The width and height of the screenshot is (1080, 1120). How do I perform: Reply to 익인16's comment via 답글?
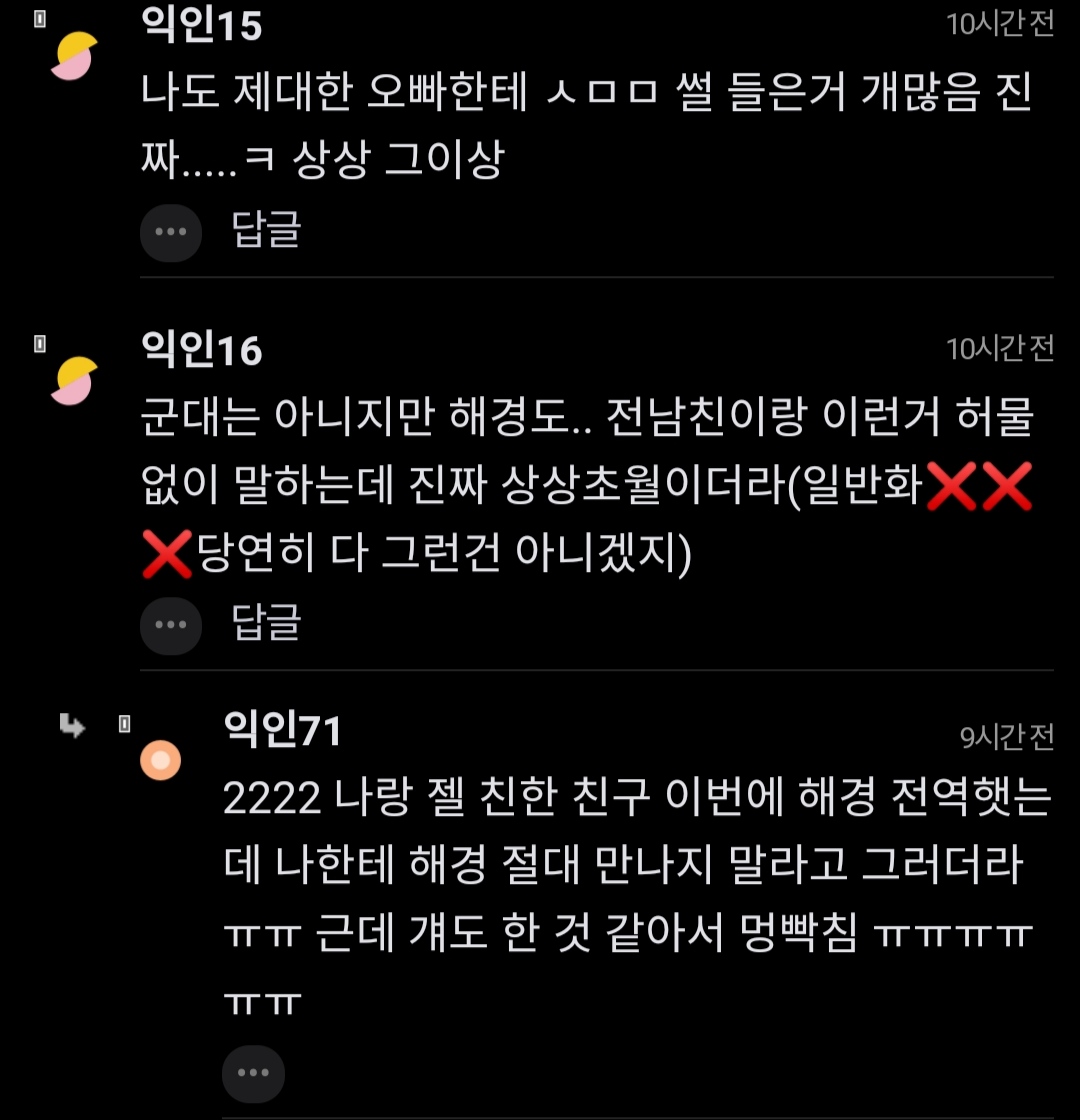pyautogui.click(x=266, y=623)
